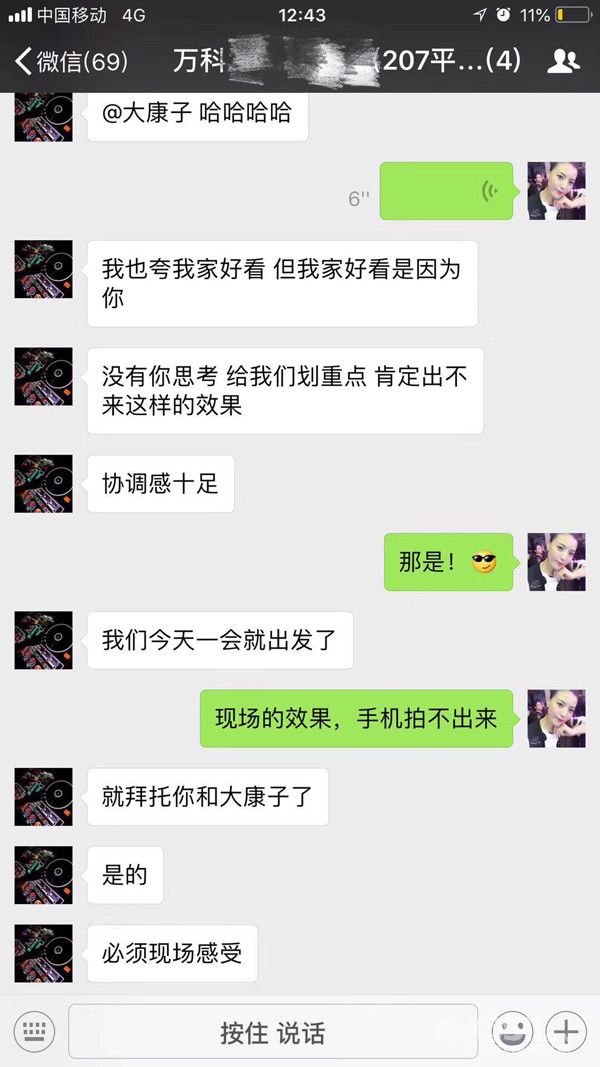Hold the 按住 说话 button to talk
The height and width of the screenshot is (1067, 600).
click(x=272, y=1032)
